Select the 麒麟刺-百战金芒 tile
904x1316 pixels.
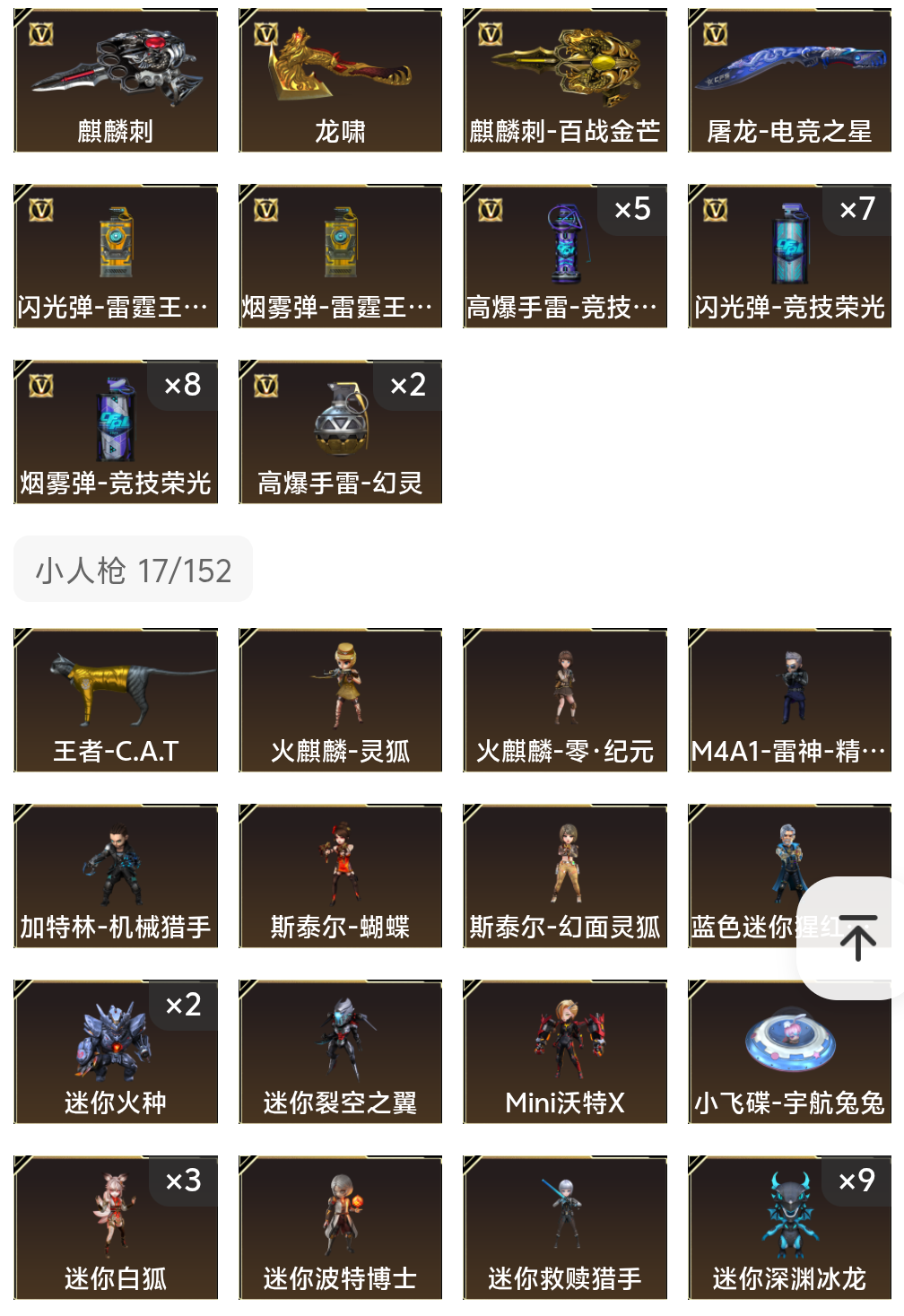[565, 81]
